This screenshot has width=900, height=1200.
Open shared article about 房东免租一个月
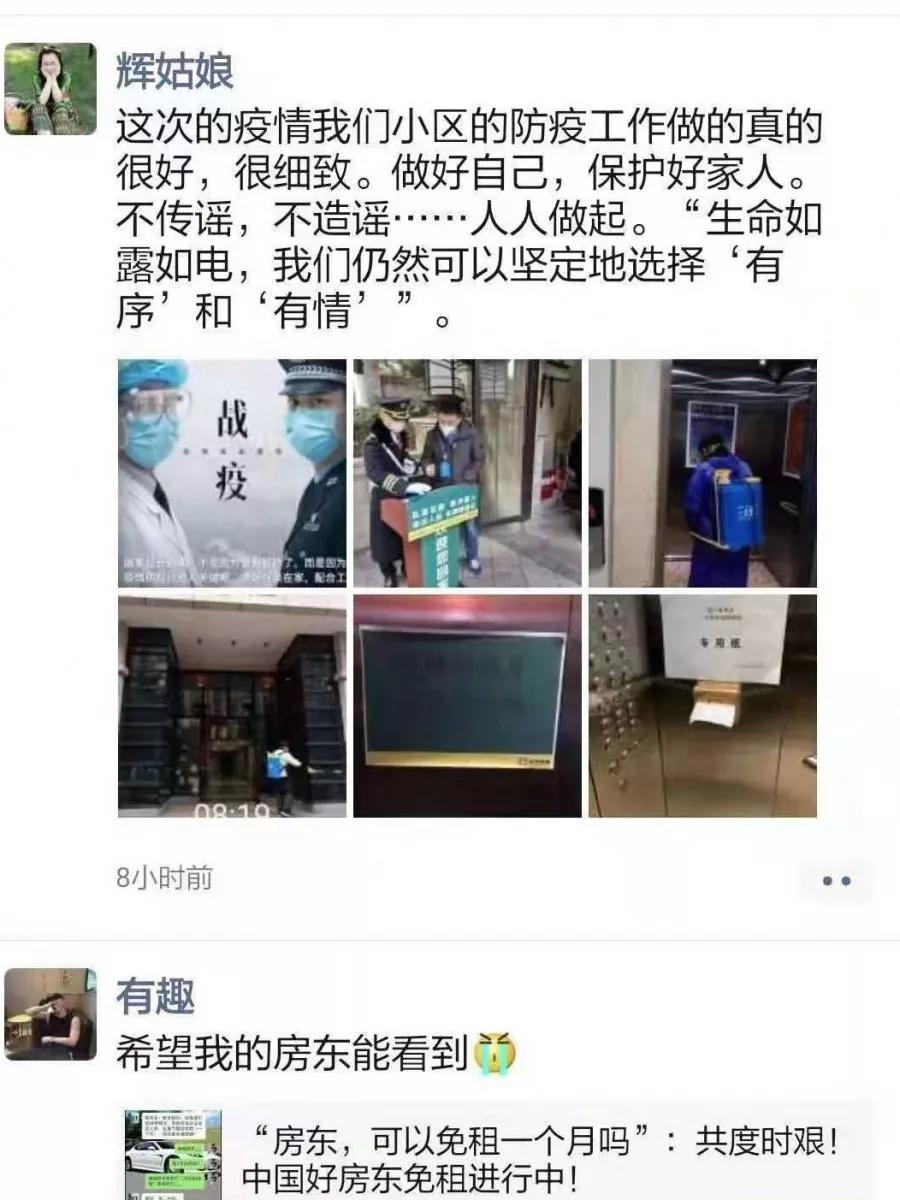click(540, 1156)
